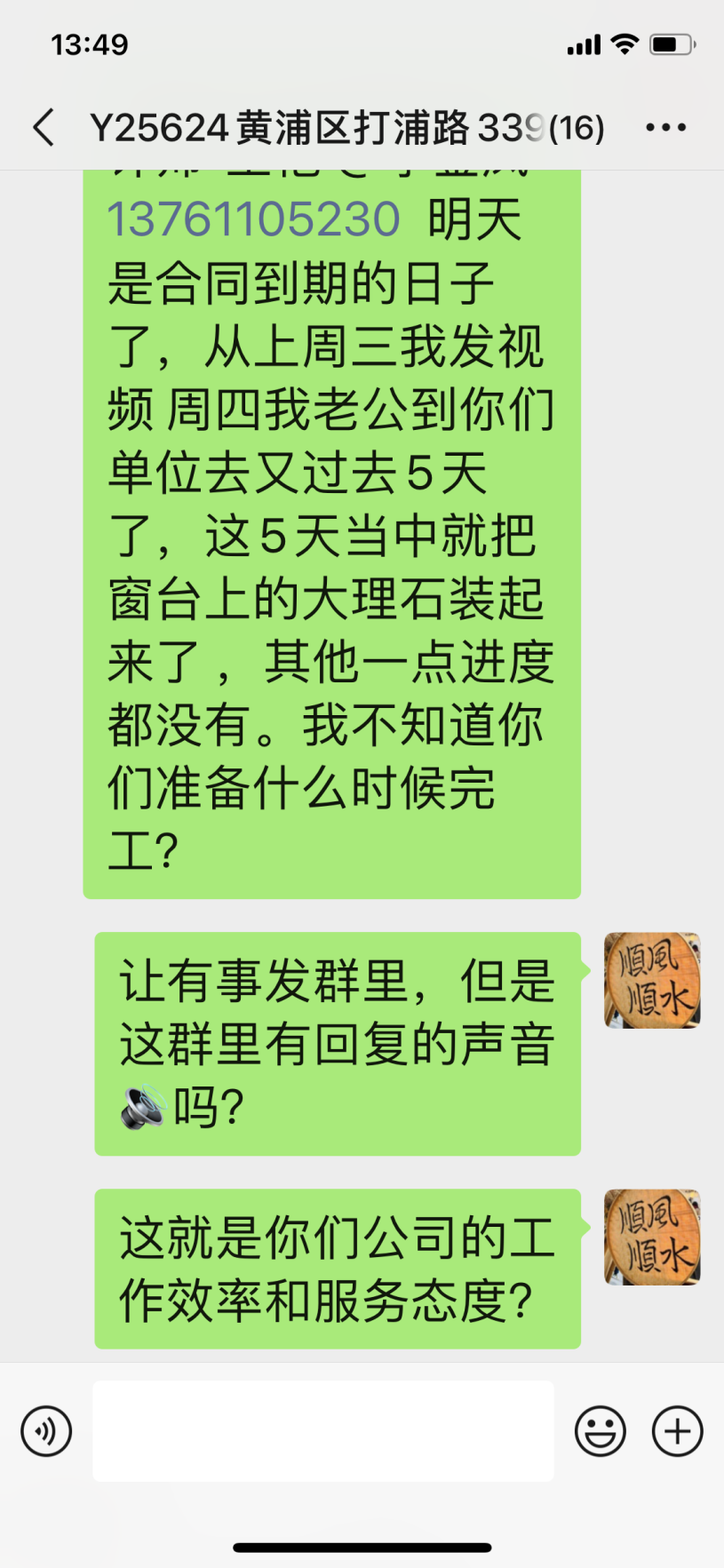The height and width of the screenshot is (1568, 724).
Task: Tap the phone number 13761105230 link
Action: tap(253, 219)
